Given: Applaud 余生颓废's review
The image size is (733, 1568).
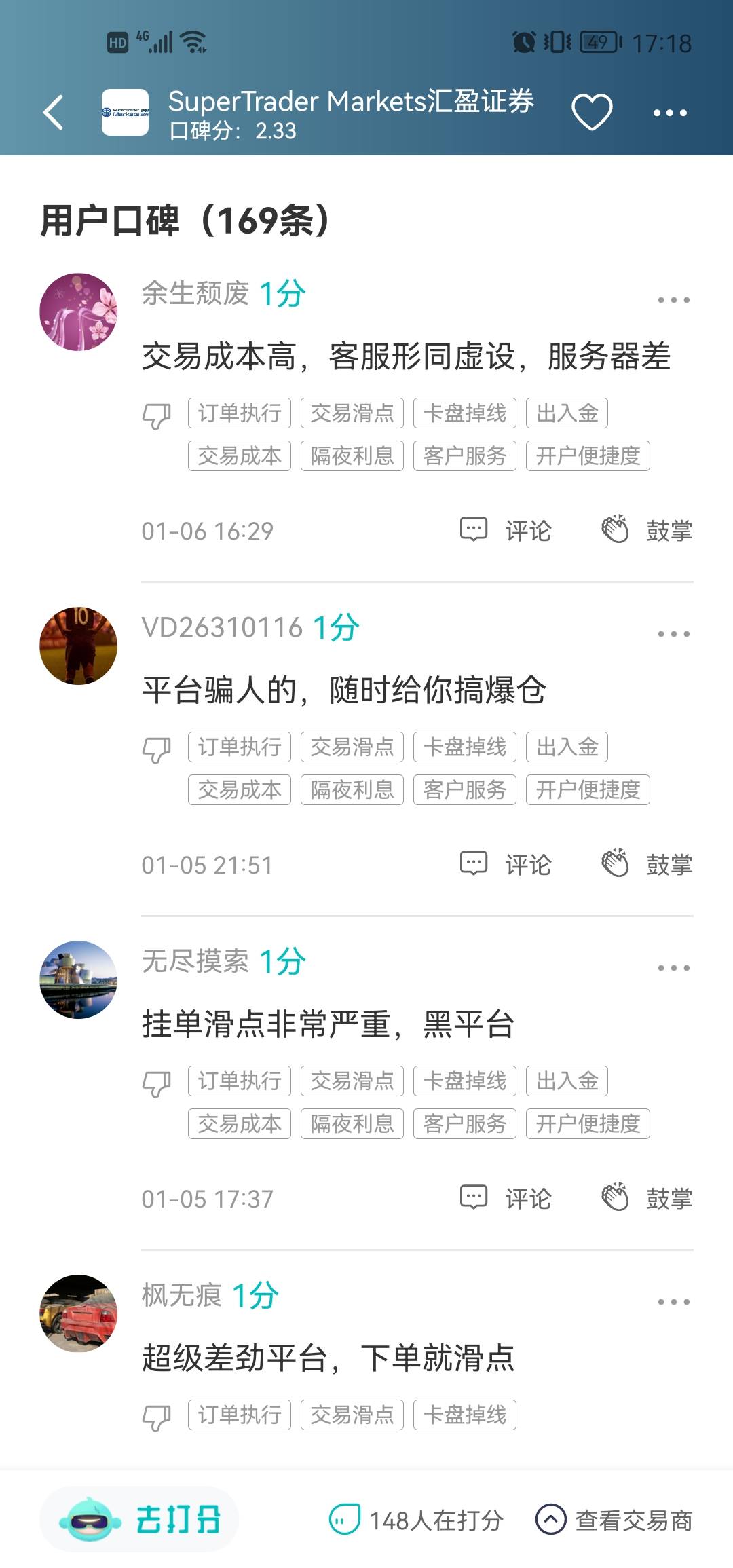Looking at the screenshot, I should point(647,530).
